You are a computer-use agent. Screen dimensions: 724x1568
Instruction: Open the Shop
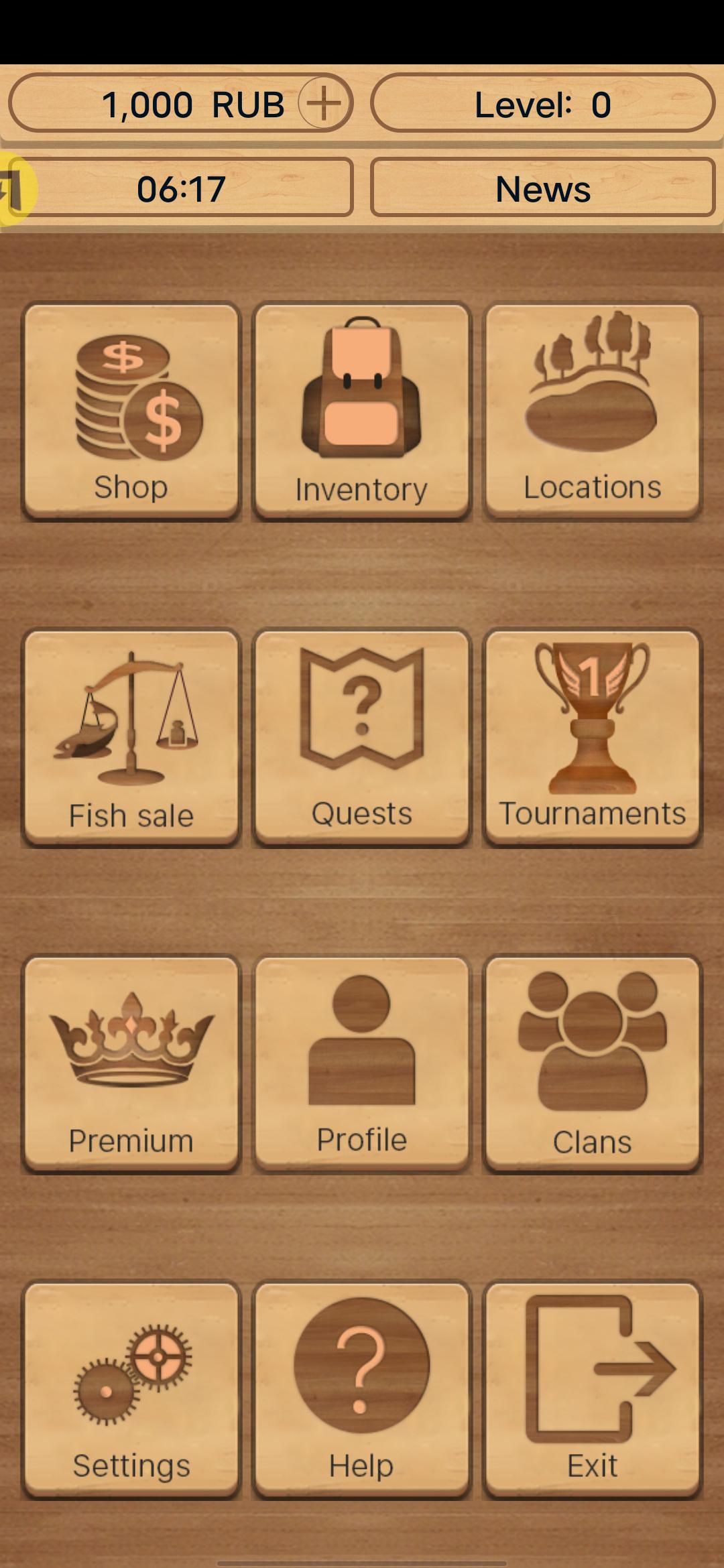click(x=131, y=411)
